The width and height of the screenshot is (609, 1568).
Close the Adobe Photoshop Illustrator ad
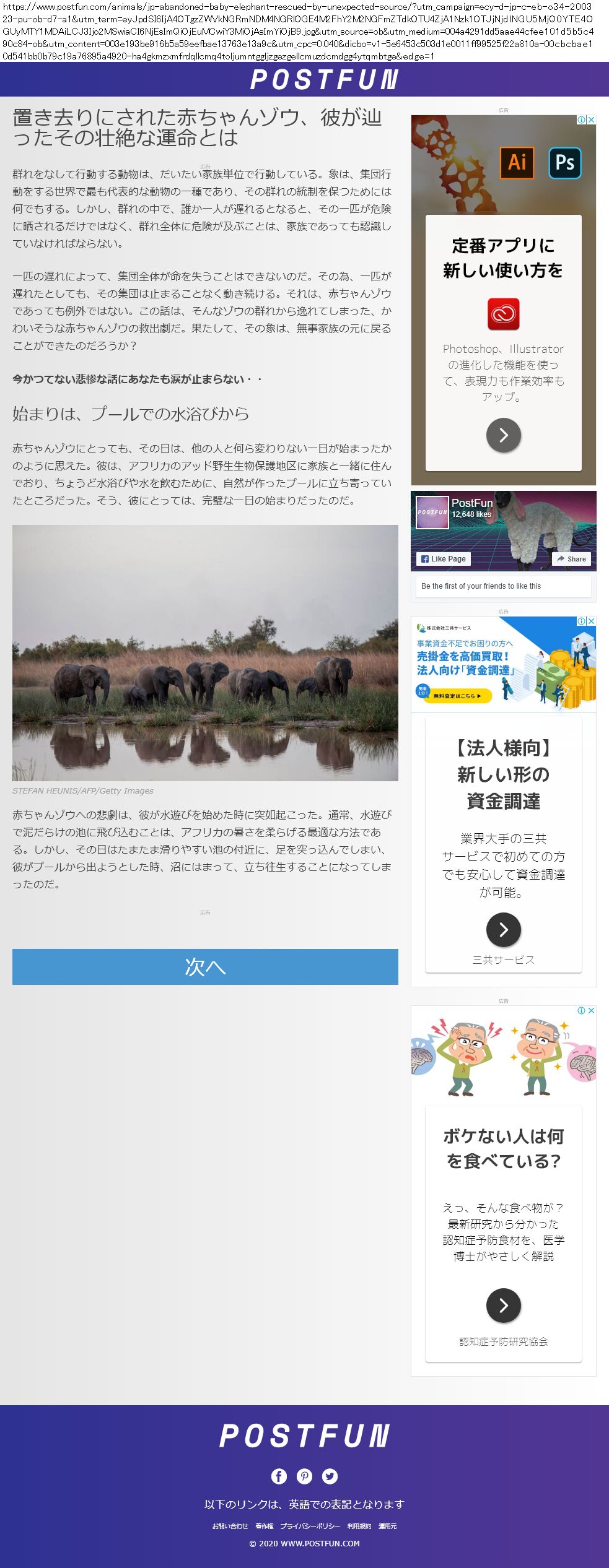coord(591,120)
